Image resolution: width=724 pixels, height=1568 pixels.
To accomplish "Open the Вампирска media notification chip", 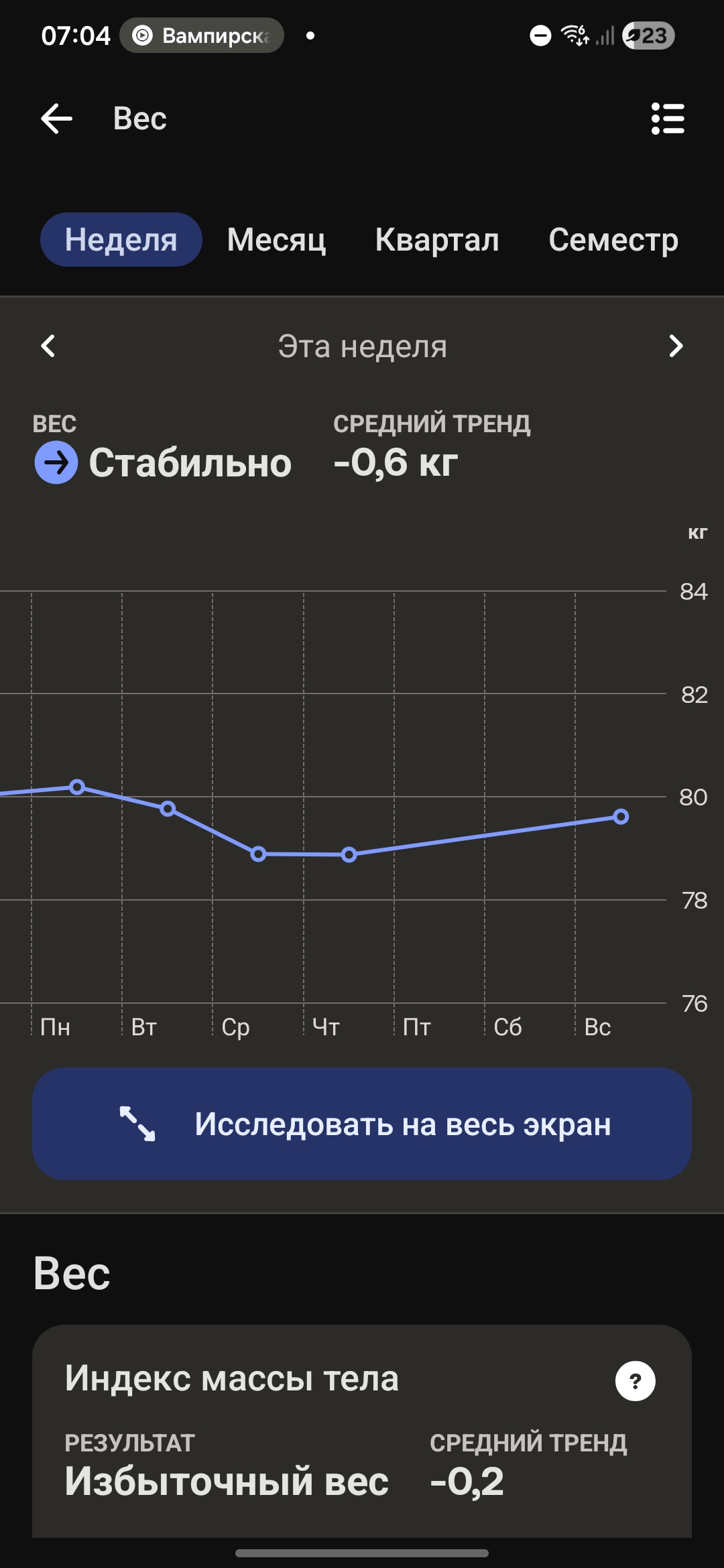I will (202, 35).
